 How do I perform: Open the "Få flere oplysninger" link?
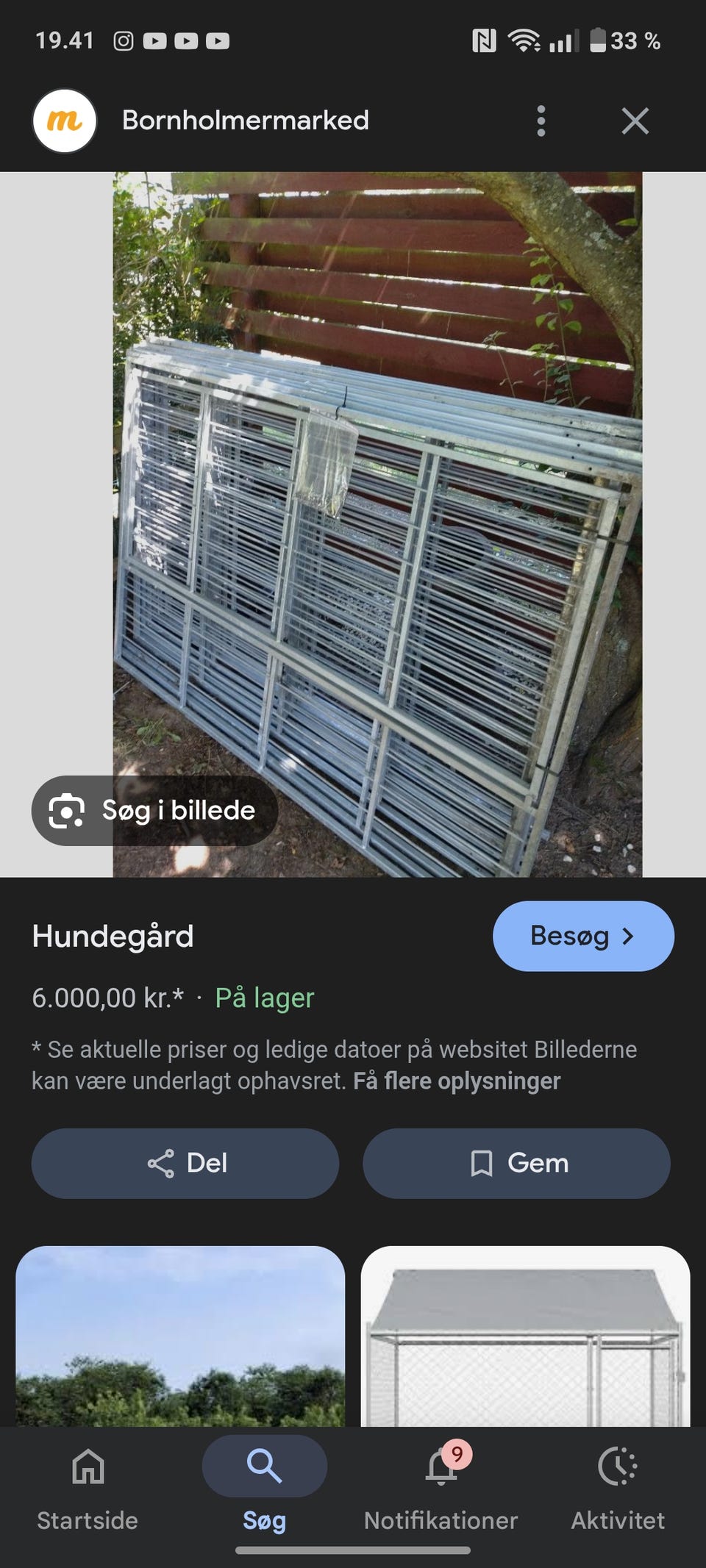coord(457,1081)
